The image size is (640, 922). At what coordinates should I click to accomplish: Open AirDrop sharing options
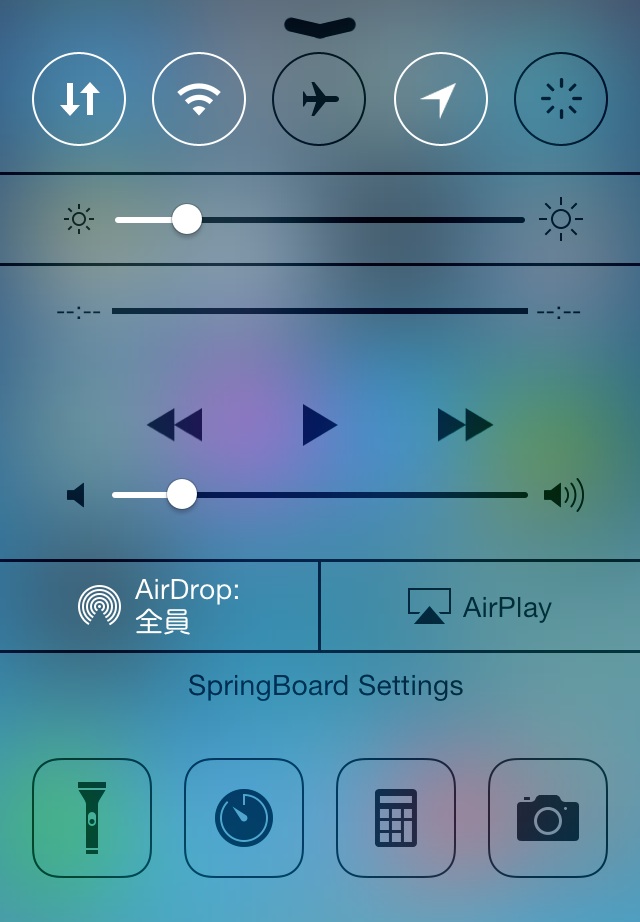pos(160,606)
